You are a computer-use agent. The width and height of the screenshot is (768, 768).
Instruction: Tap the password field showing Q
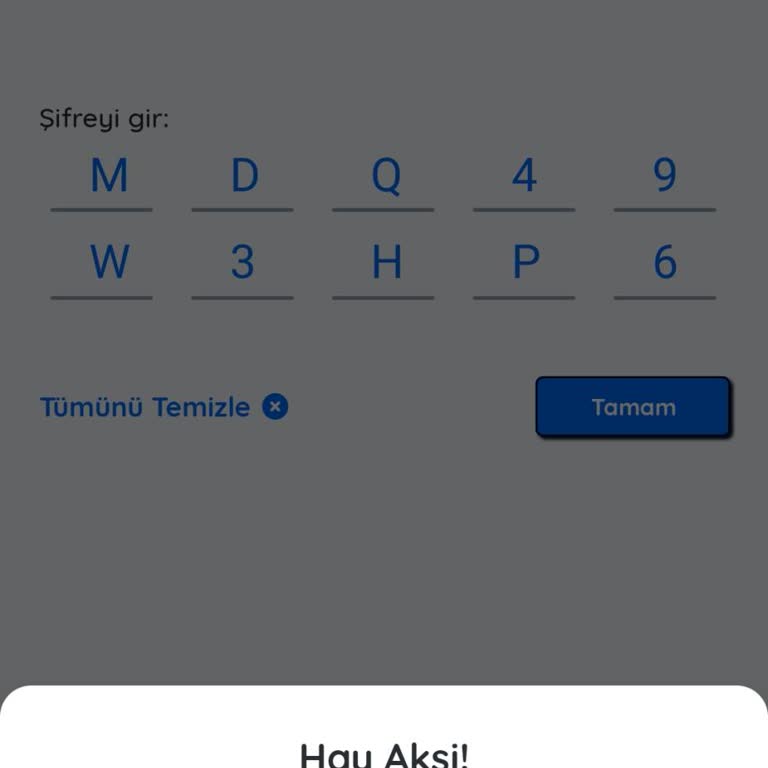(x=384, y=178)
